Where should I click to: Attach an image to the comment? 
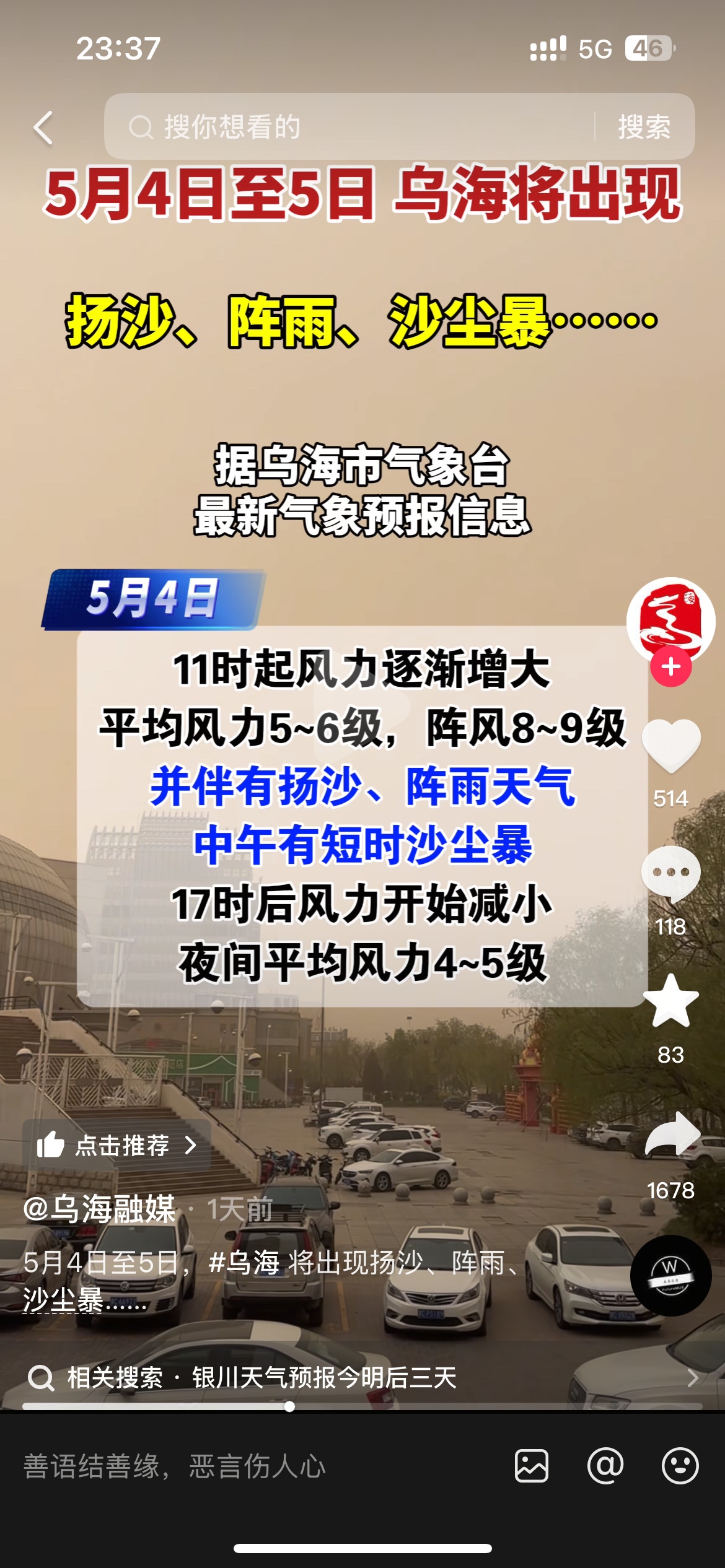[x=532, y=1466]
